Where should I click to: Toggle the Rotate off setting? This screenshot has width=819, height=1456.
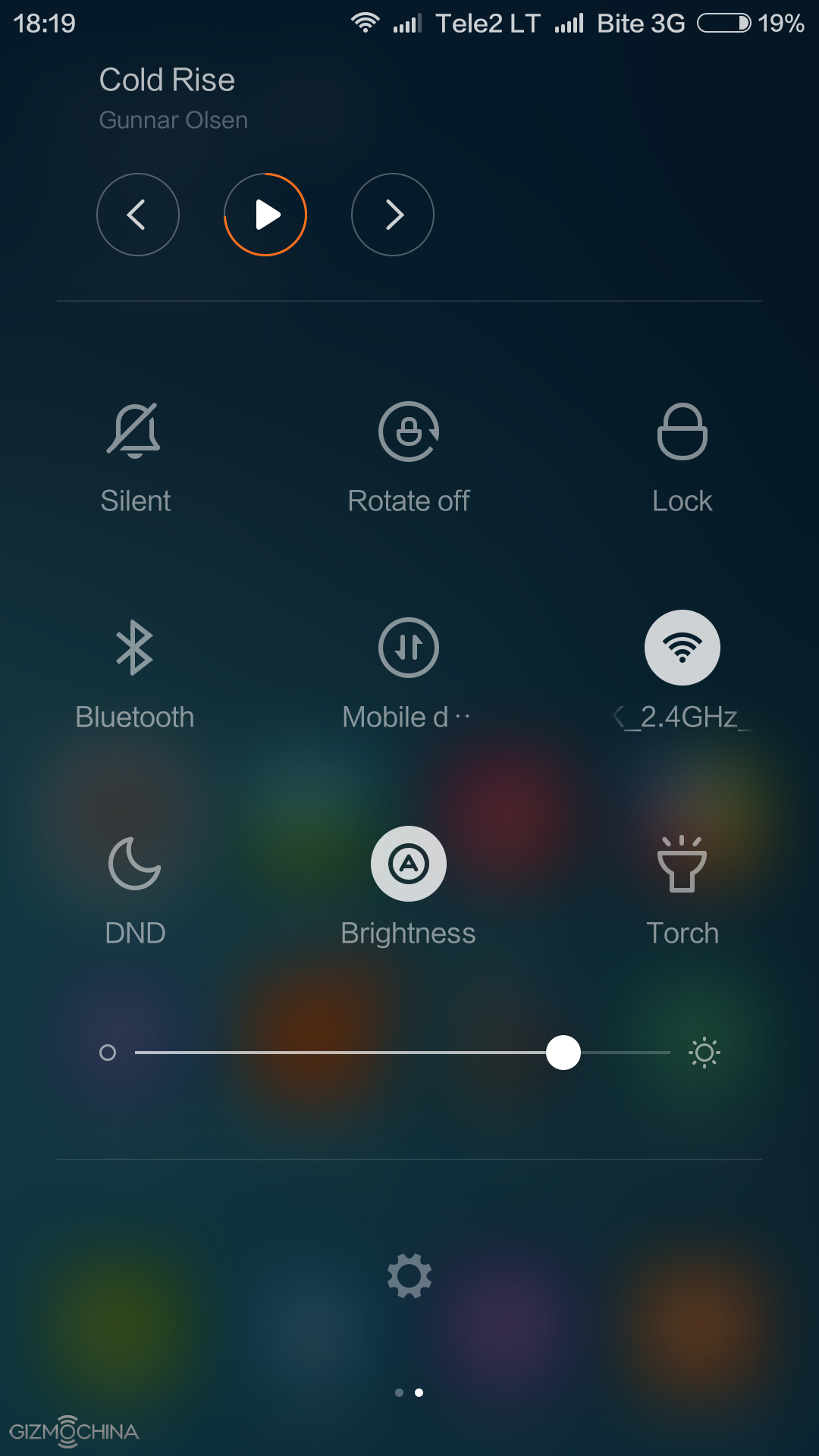pyautogui.click(x=409, y=432)
